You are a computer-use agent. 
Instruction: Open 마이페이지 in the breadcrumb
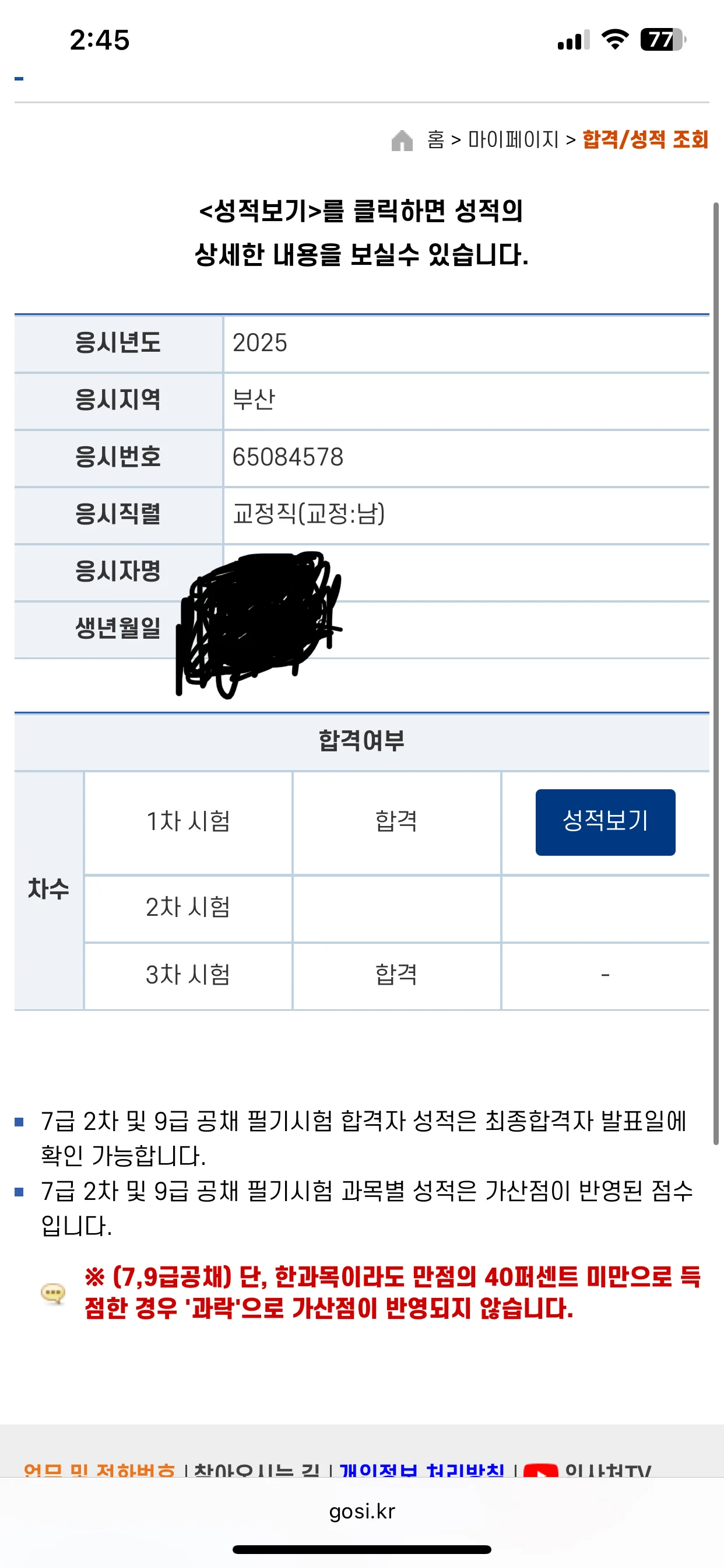(x=513, y=140)
